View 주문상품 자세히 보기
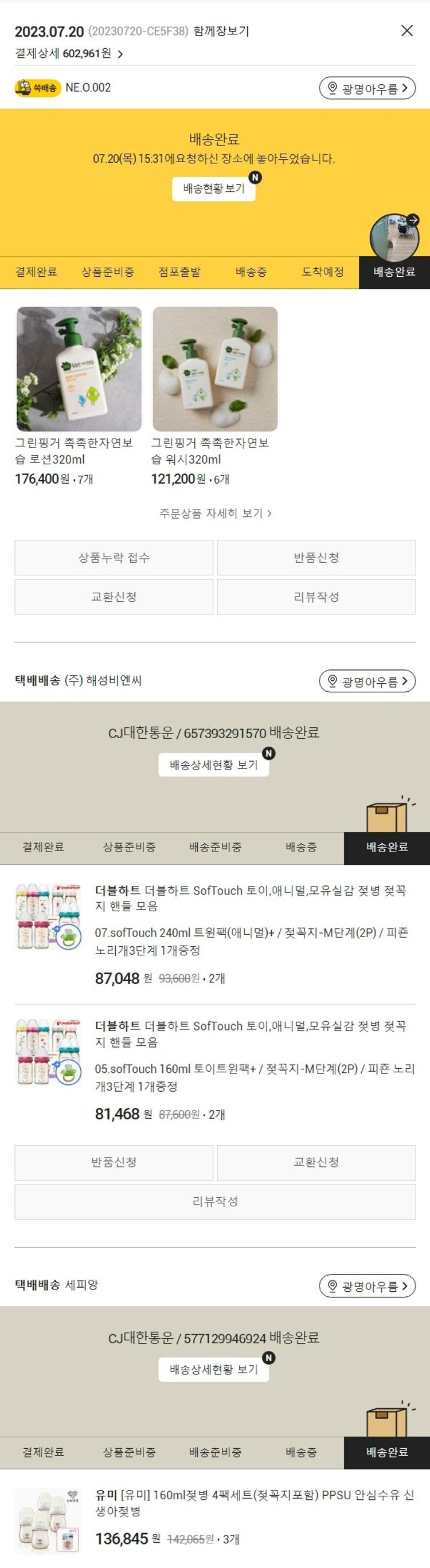 pos(215,513)
